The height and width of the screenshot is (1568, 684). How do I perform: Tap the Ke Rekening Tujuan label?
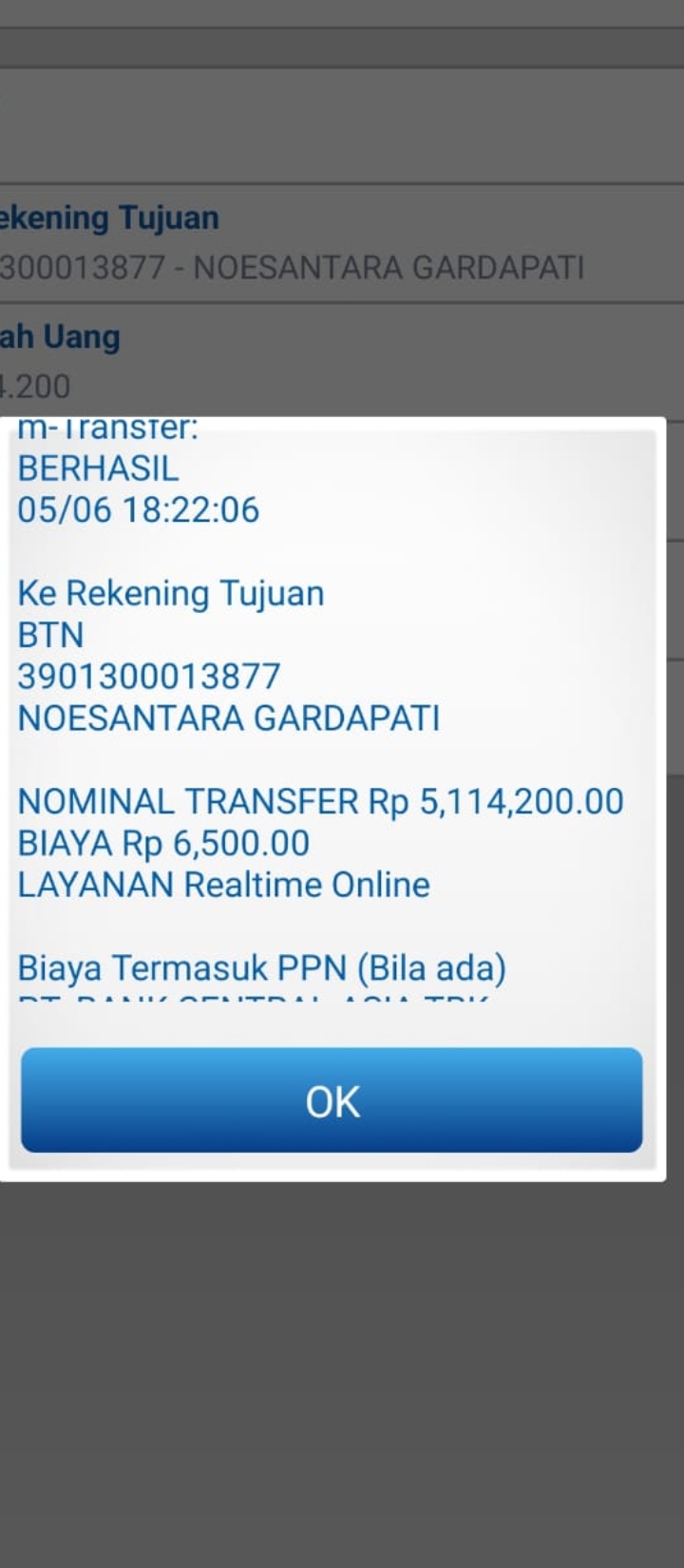coord(171,593)
